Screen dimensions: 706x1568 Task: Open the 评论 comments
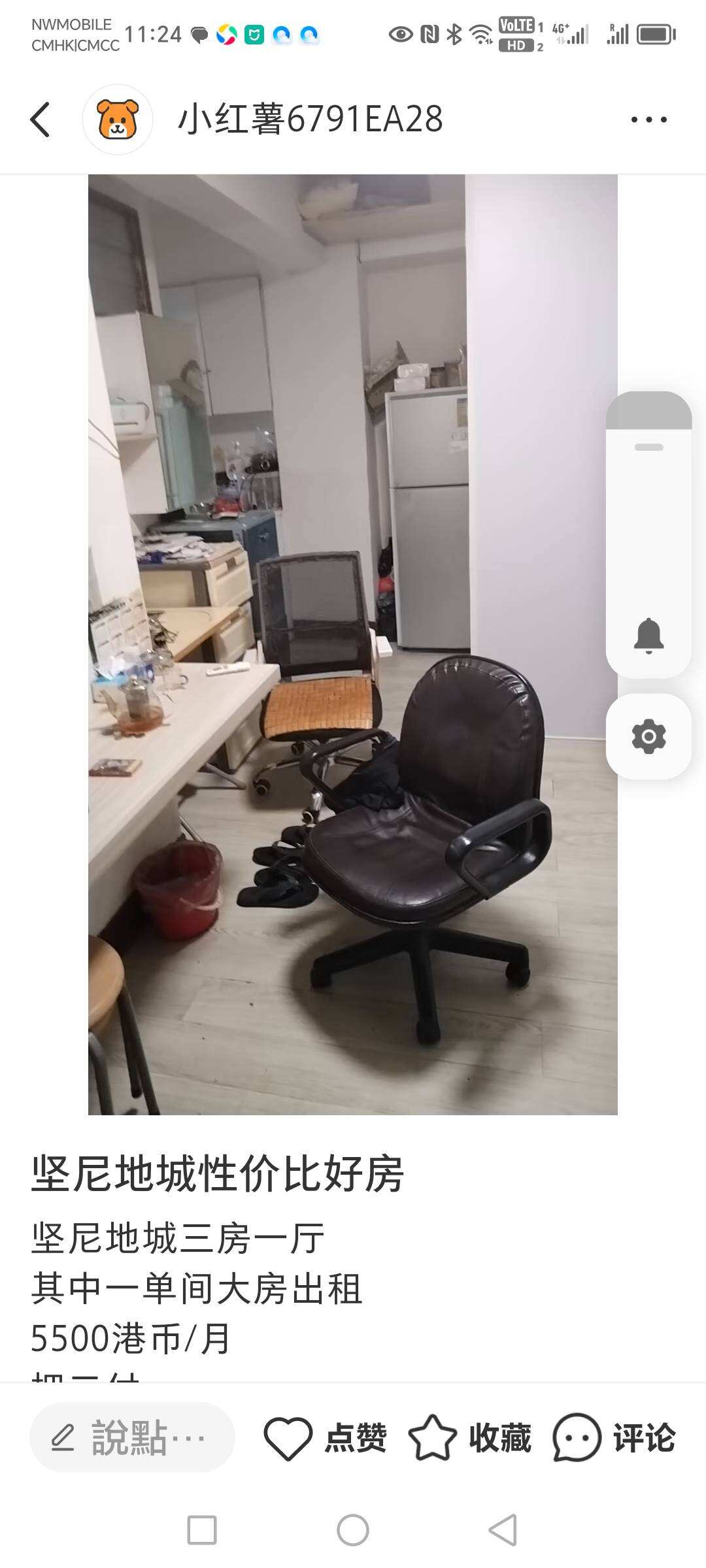613,1438
